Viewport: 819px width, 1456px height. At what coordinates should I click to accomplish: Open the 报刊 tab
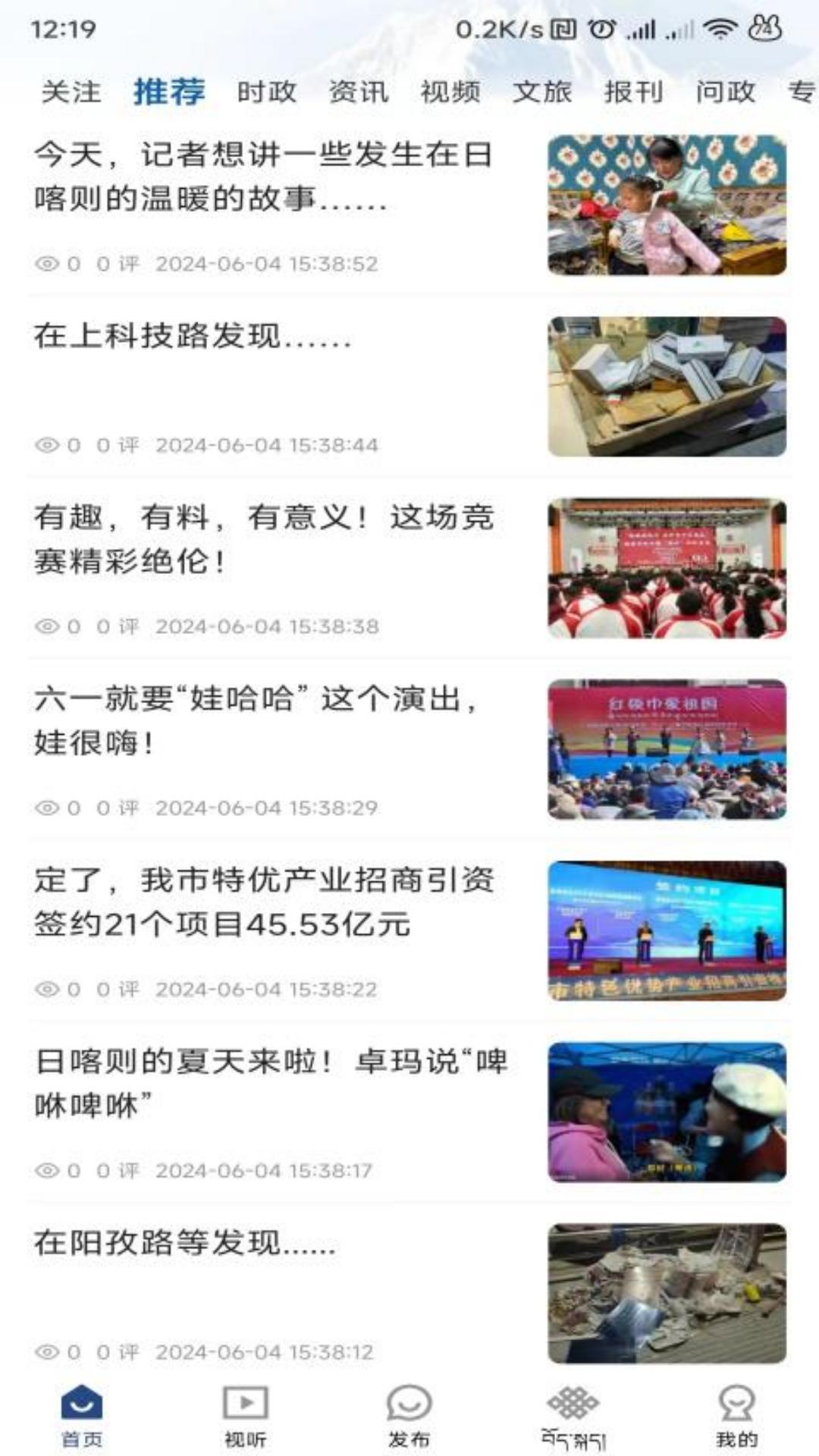[634, 93]
